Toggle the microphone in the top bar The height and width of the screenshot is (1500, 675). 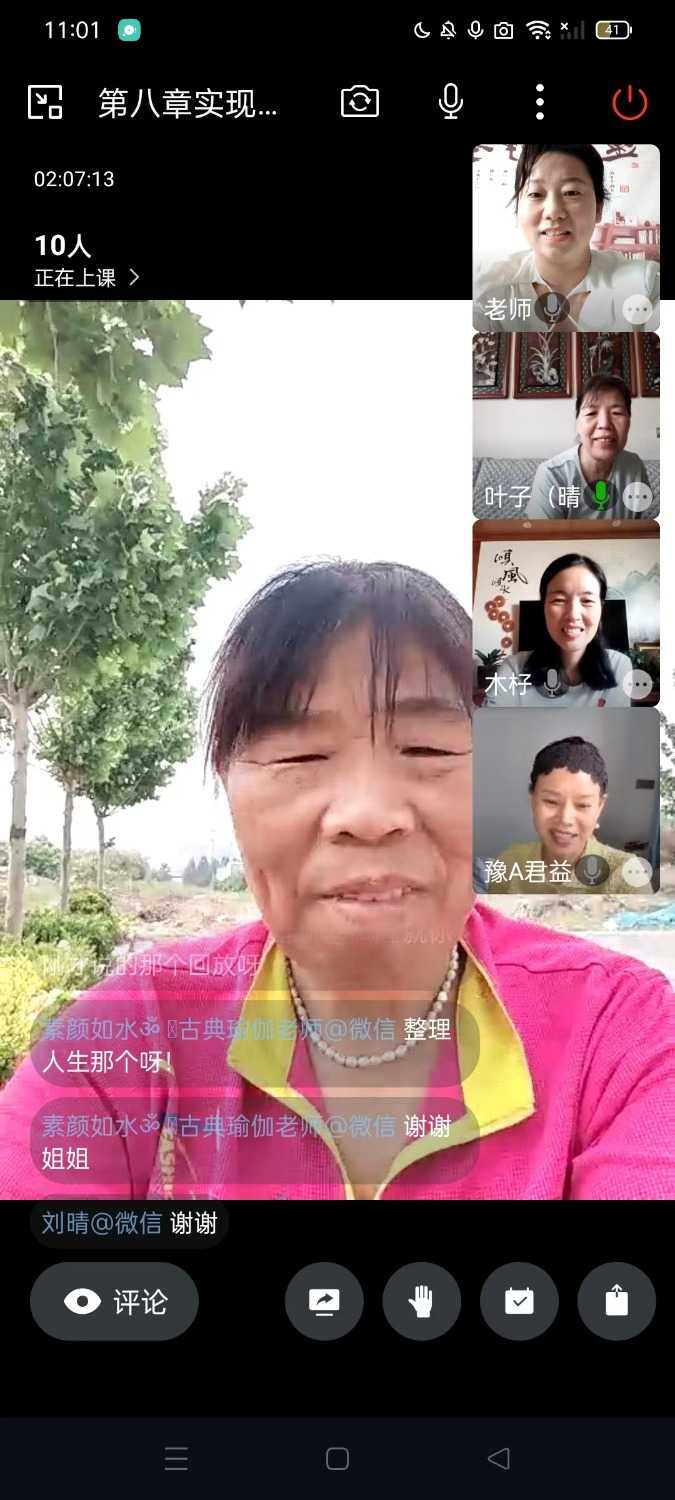(x=451, y=102)
